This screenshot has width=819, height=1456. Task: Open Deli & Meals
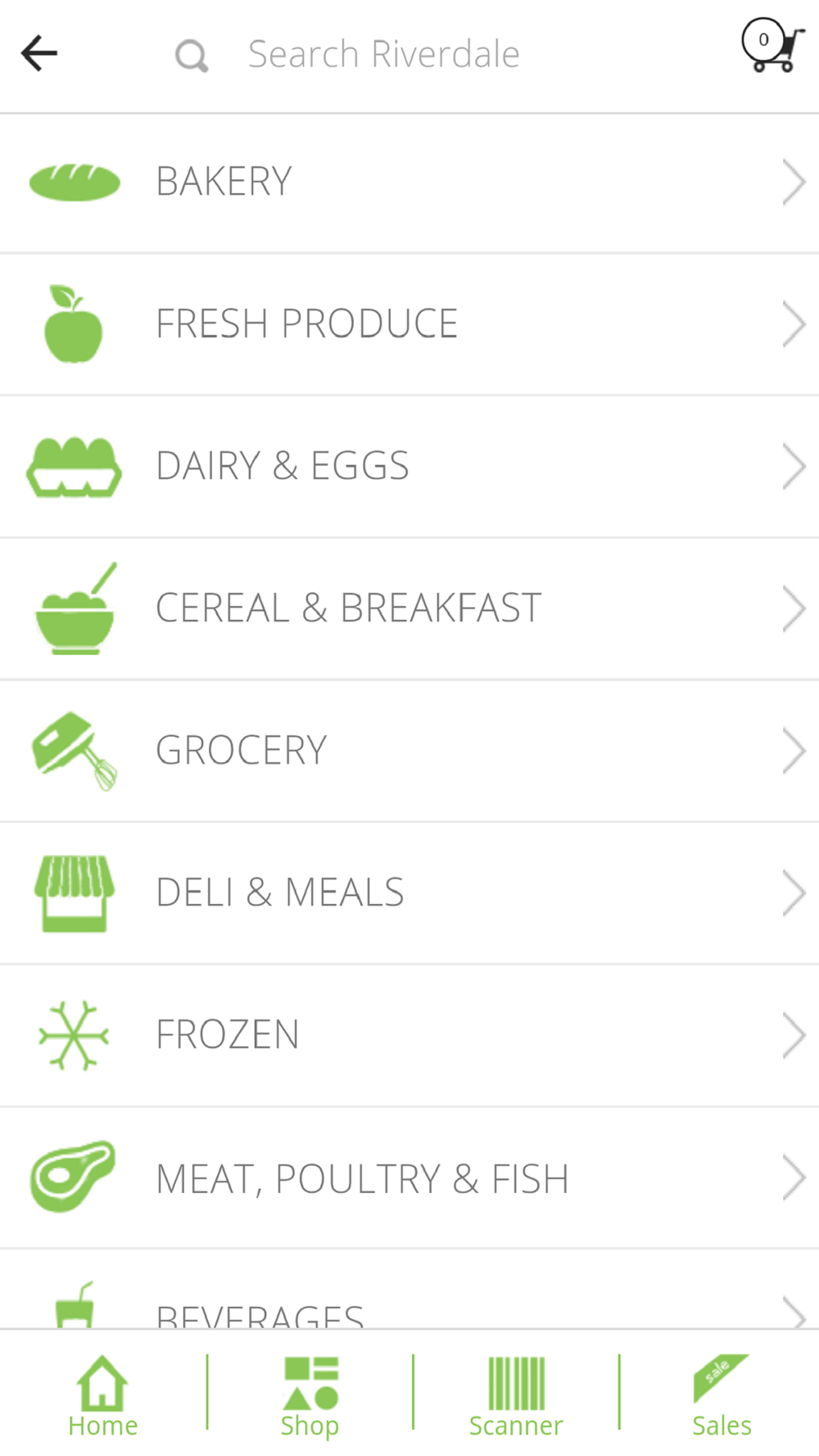point(409,893)
